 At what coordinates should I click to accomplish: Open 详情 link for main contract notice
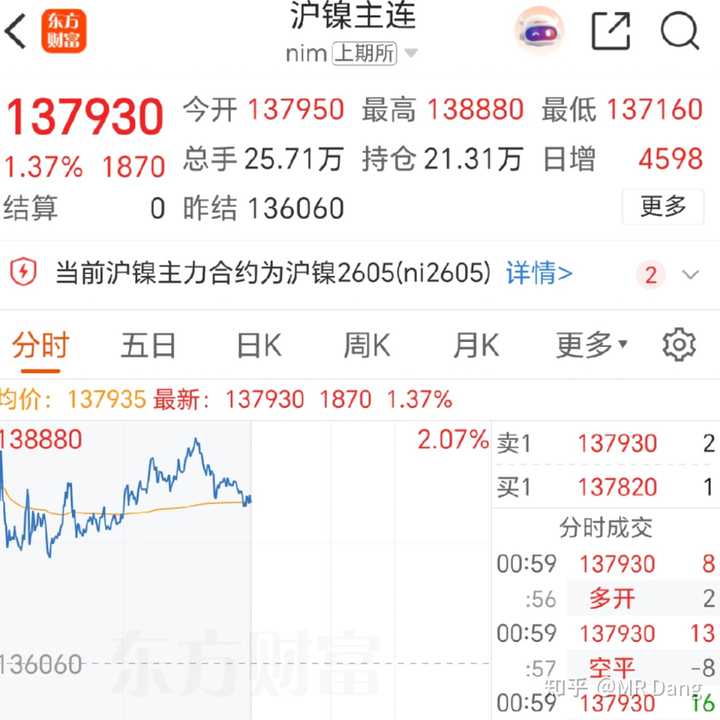539,273
